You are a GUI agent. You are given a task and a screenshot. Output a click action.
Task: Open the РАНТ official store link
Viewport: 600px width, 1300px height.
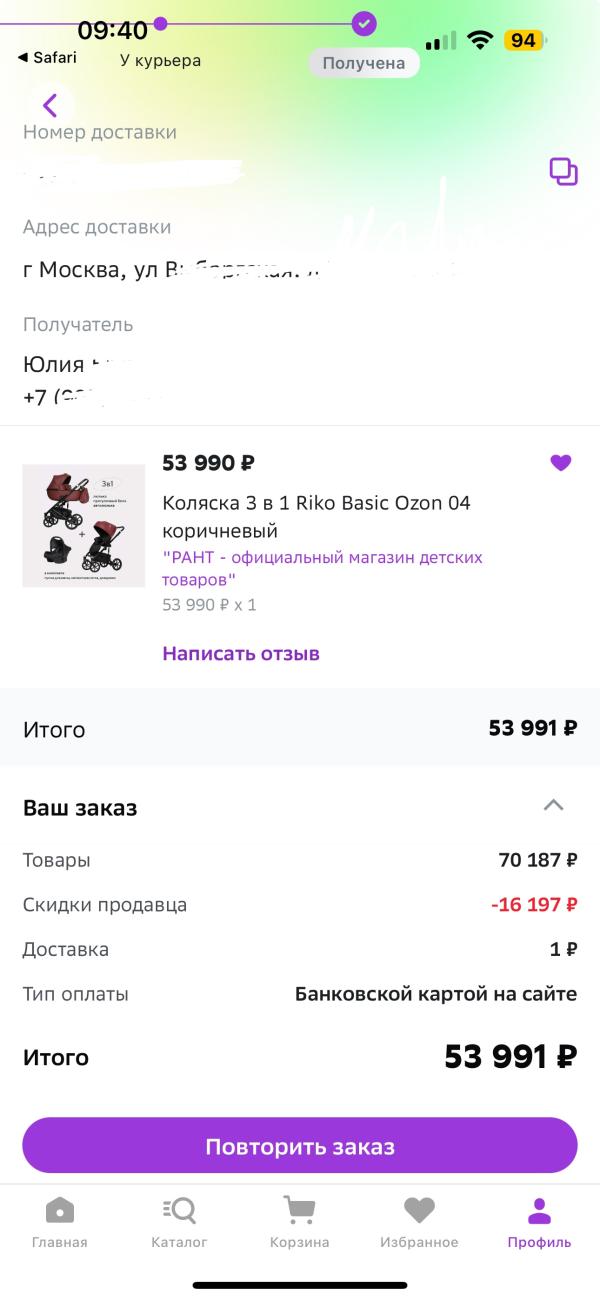322,568
